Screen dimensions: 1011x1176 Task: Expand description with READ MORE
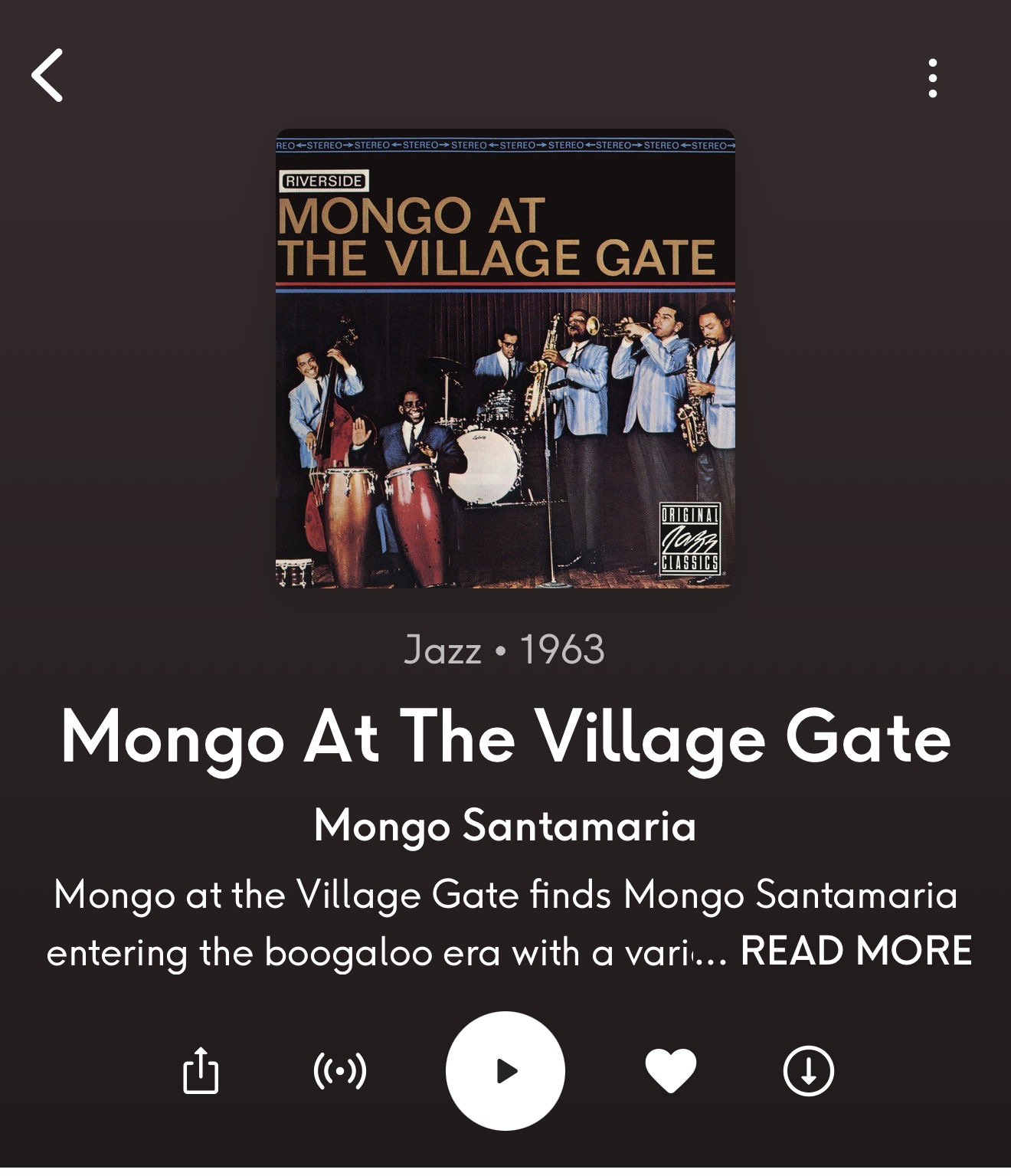[x=856, y=952]
